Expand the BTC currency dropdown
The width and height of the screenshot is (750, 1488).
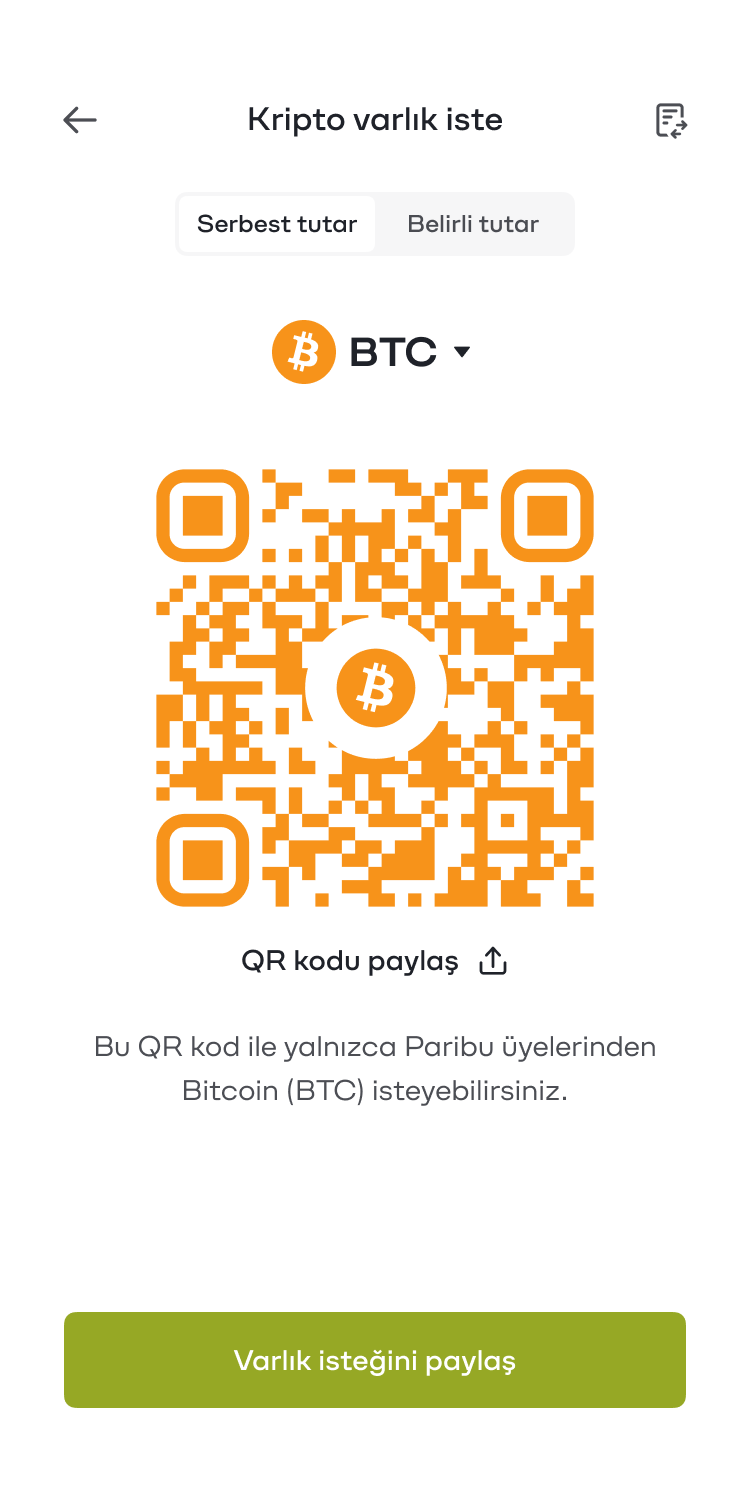pyautogui.click(x=373, y=352)
